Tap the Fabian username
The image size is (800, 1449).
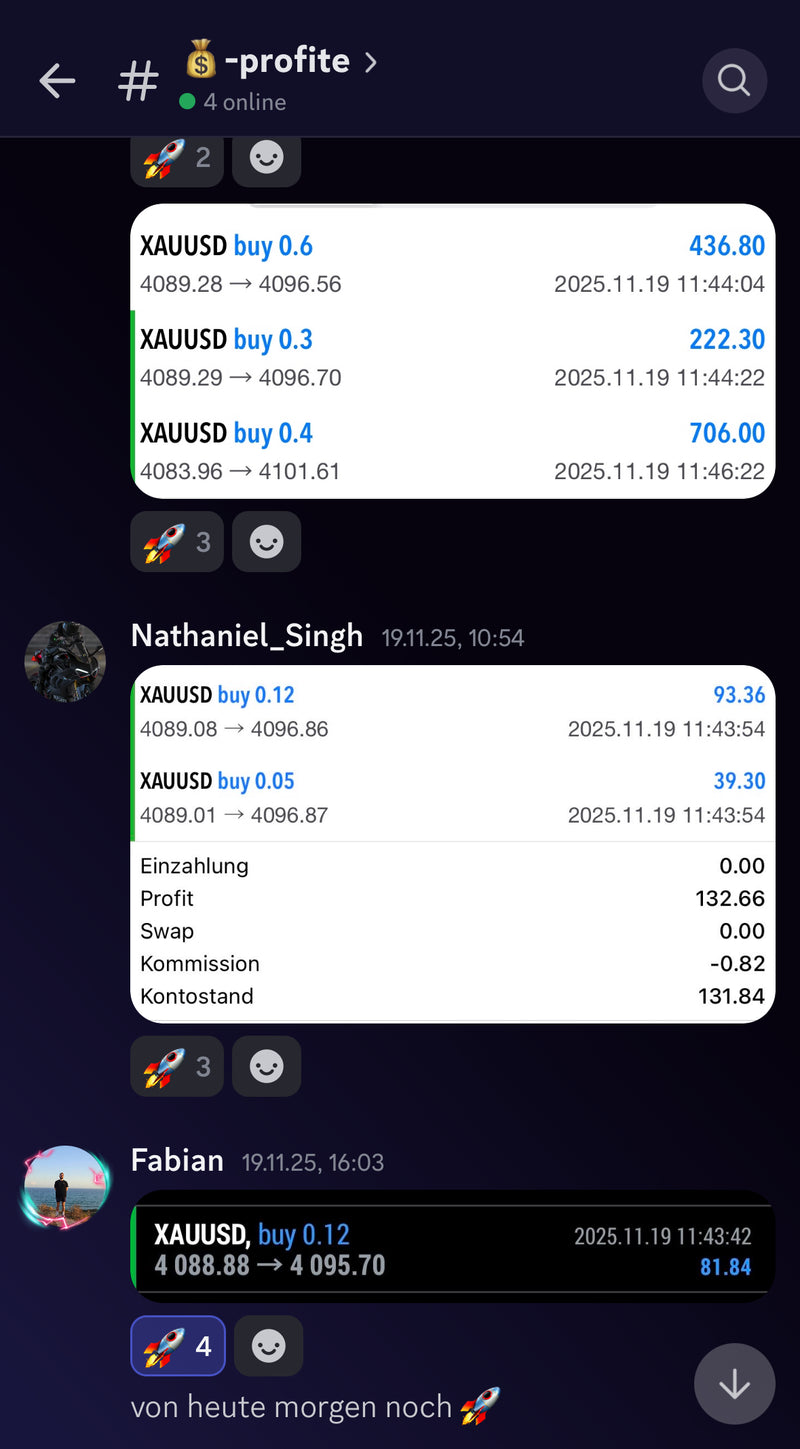pyautogui.click(x=177, y=1160)
